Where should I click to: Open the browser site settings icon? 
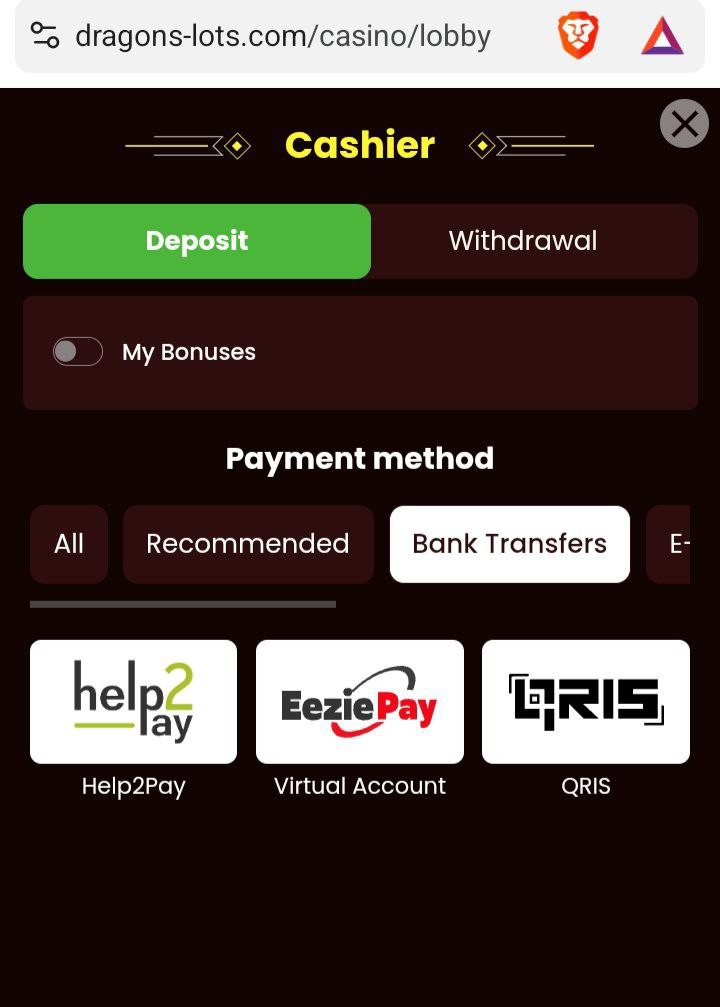click(45, 37)
